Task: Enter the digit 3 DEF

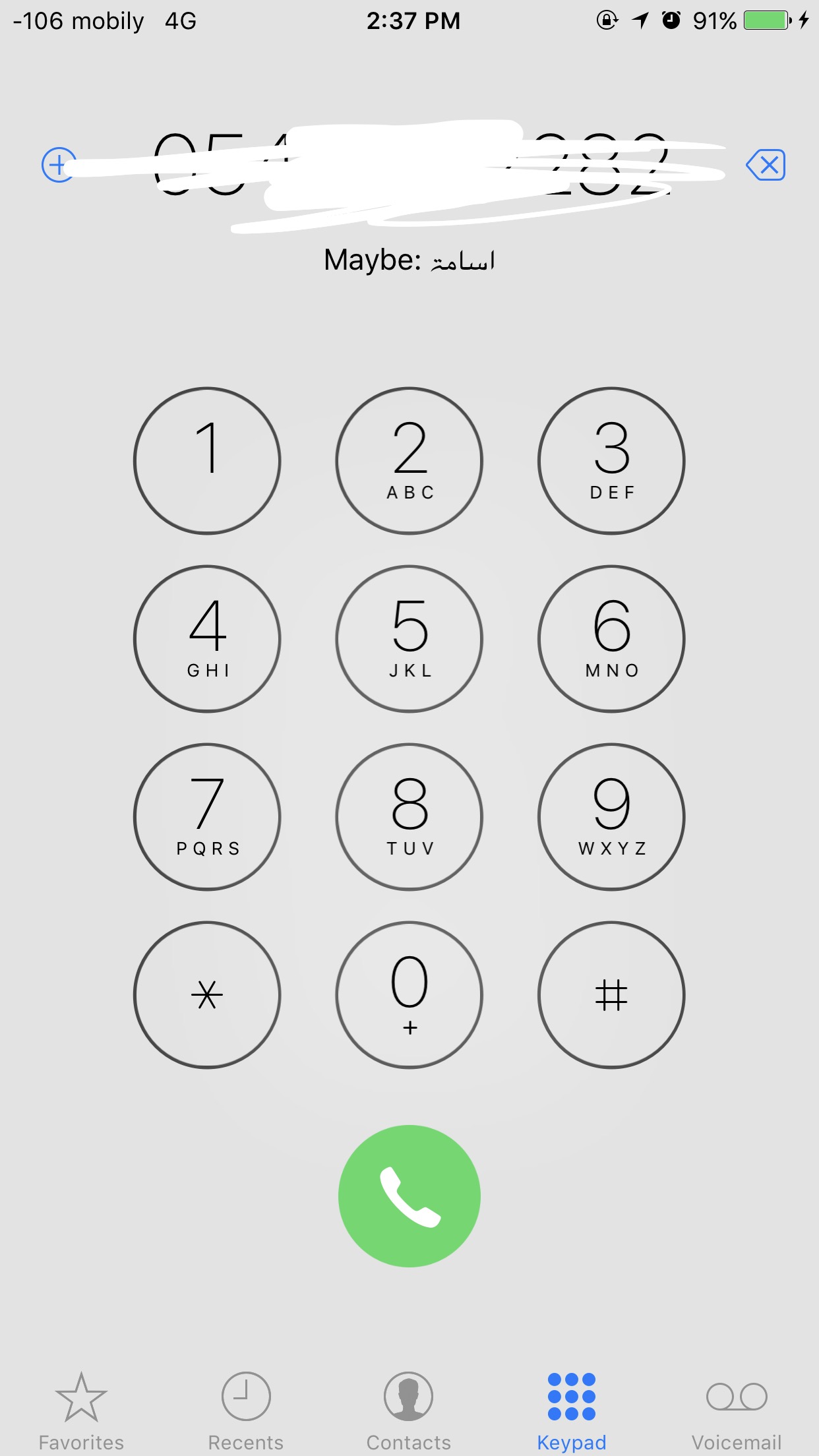Action: pyautogui.click(x=611, y=460)
